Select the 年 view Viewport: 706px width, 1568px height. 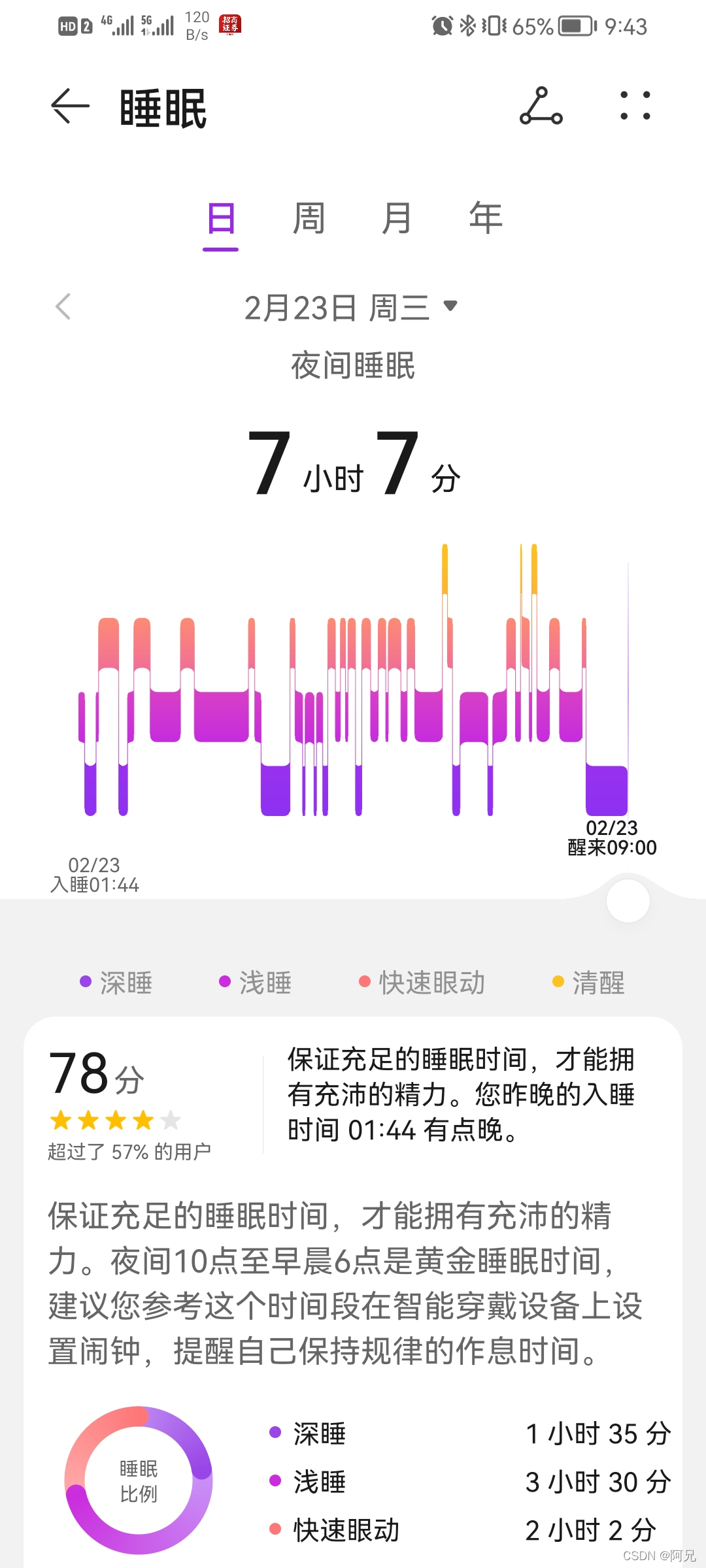pos(484,218)
